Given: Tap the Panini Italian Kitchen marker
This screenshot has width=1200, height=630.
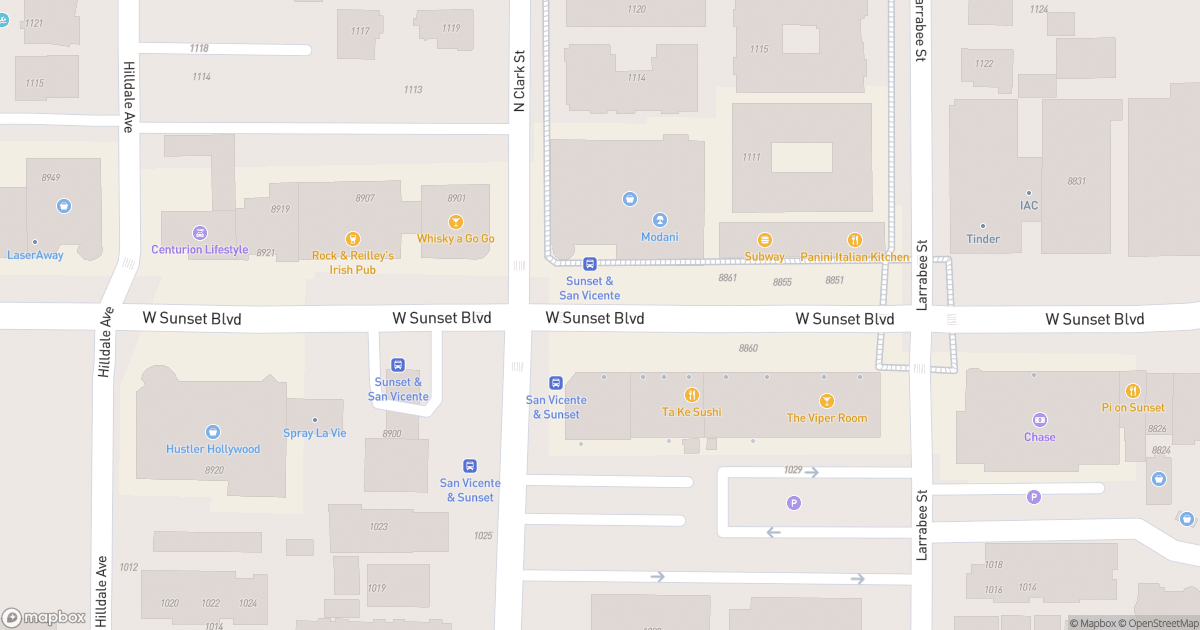Looking at the screenshot, I should pos(855,240).
